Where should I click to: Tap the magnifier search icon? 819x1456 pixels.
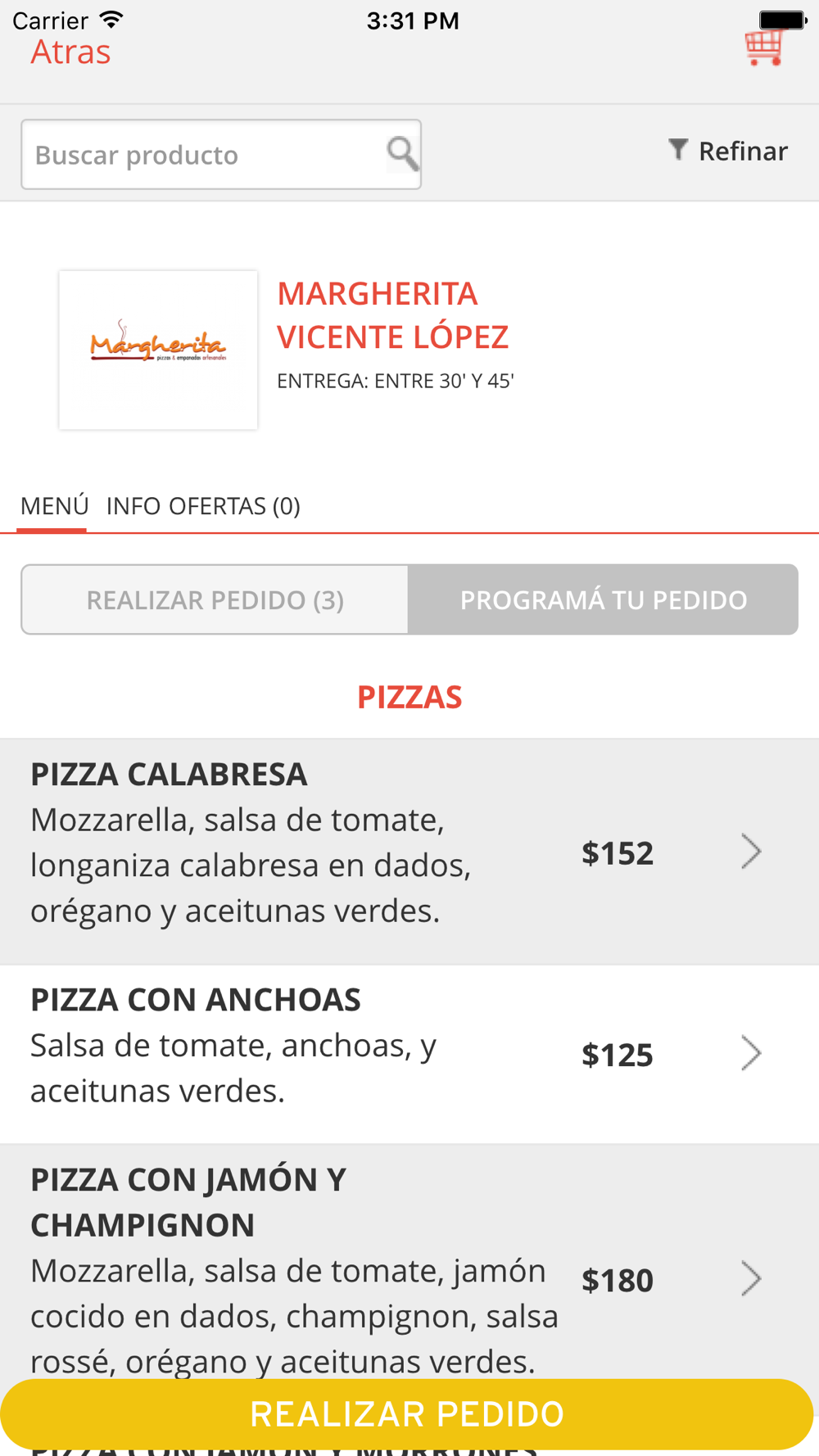(401, 153)
